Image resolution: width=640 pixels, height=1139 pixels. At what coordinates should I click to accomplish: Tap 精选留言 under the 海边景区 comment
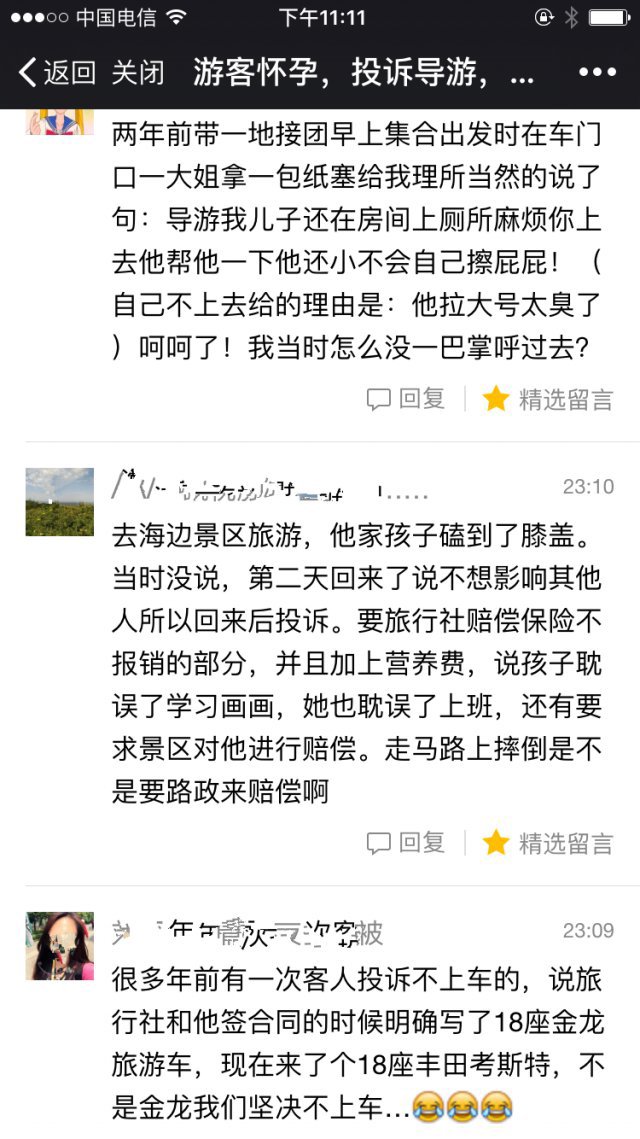(547, 844)
